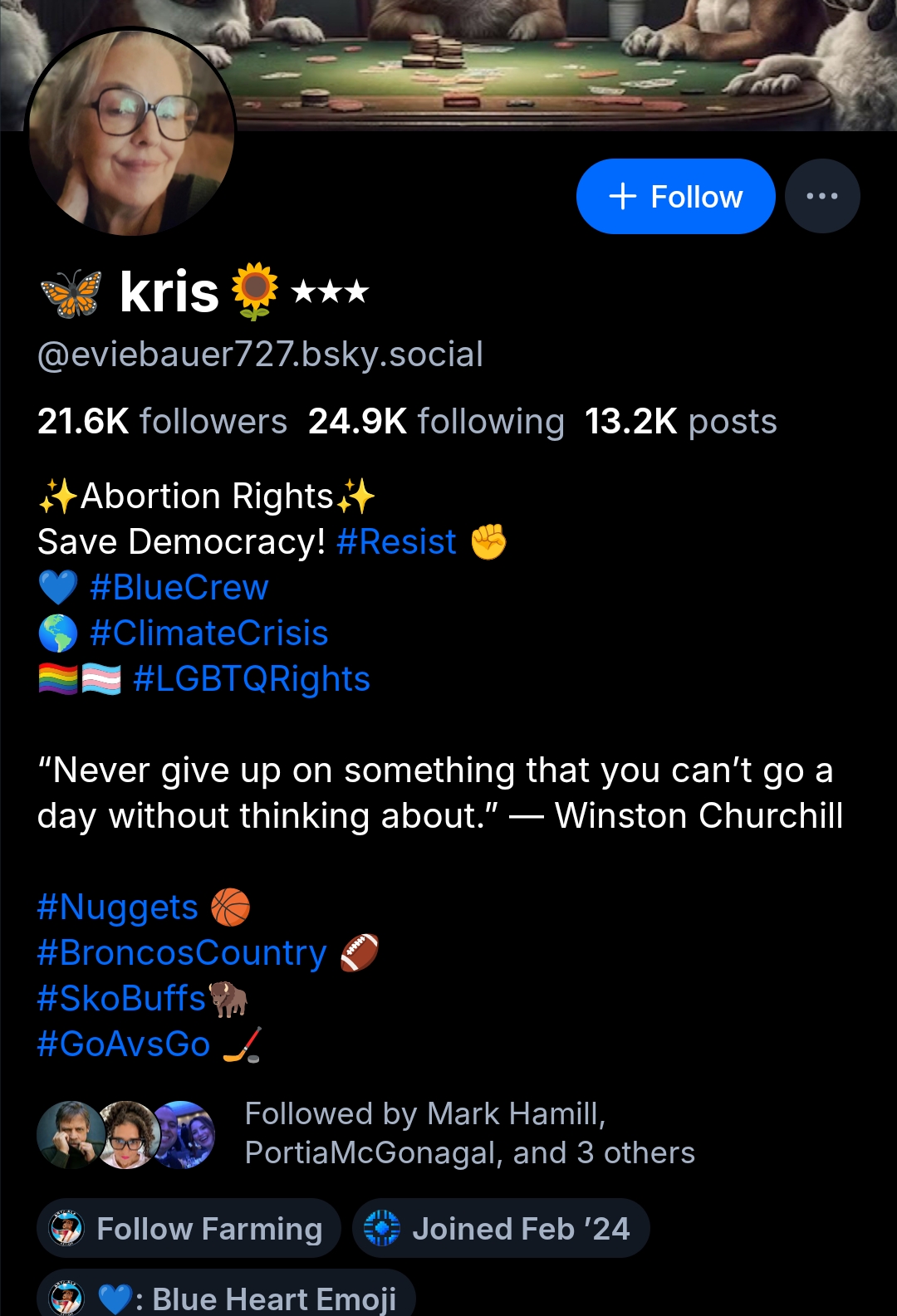View kris's profile picture
Image resolution: width=897 pixels, height=1316 pixels.
[x=131, y=133]
